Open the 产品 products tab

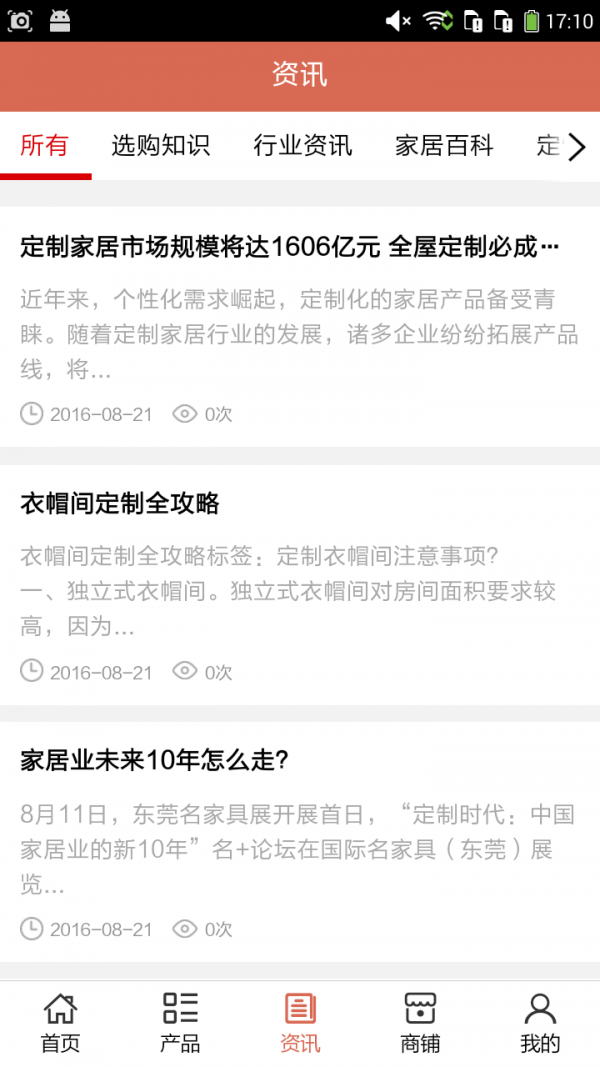pyautogui.click(x=180, y=1023)
